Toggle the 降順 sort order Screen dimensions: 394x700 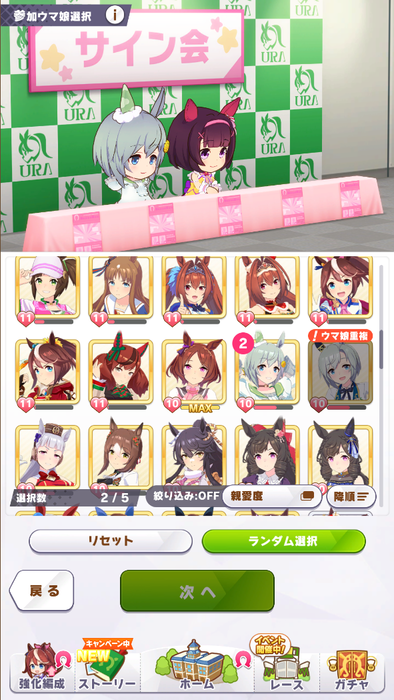pyautogui.click(x=352, y=496)
